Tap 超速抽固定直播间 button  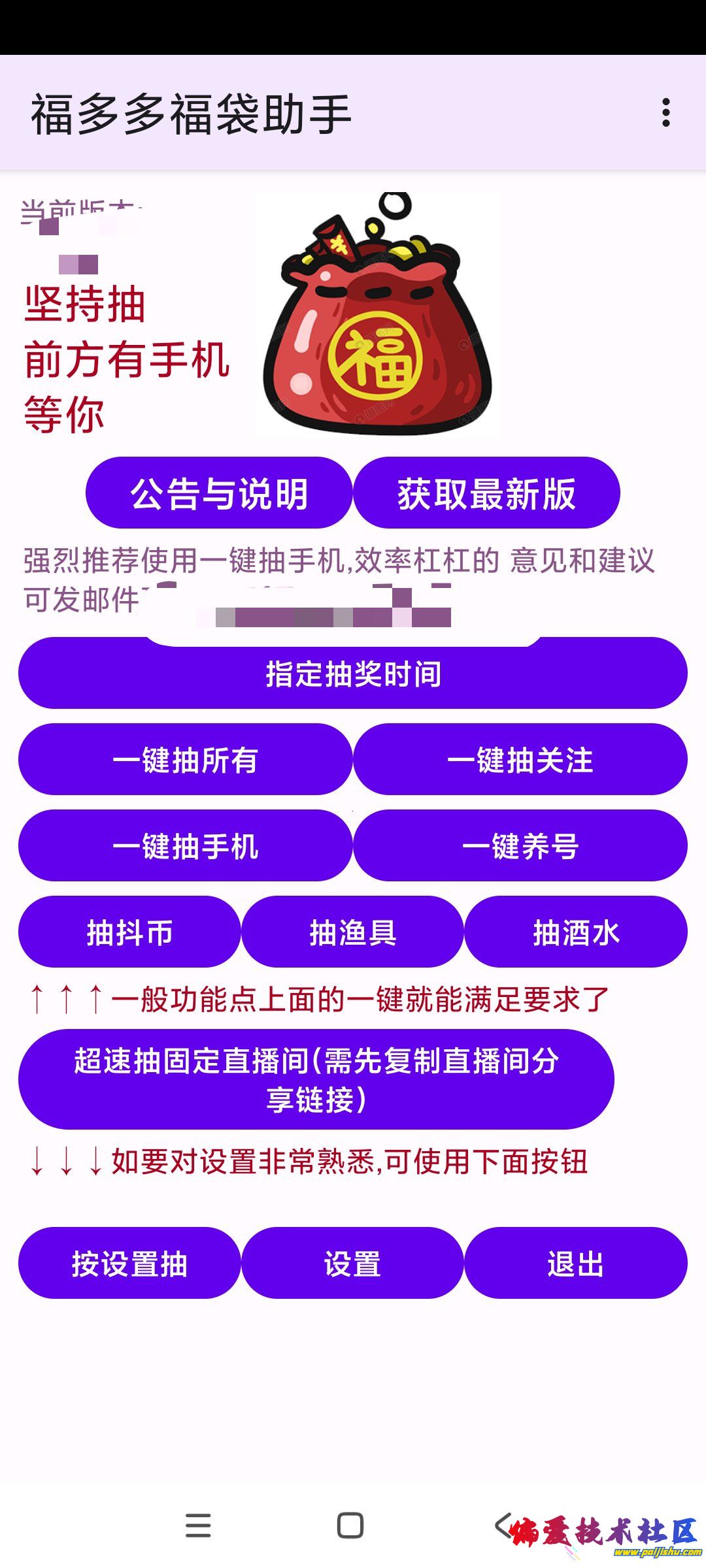[316, 1079]
